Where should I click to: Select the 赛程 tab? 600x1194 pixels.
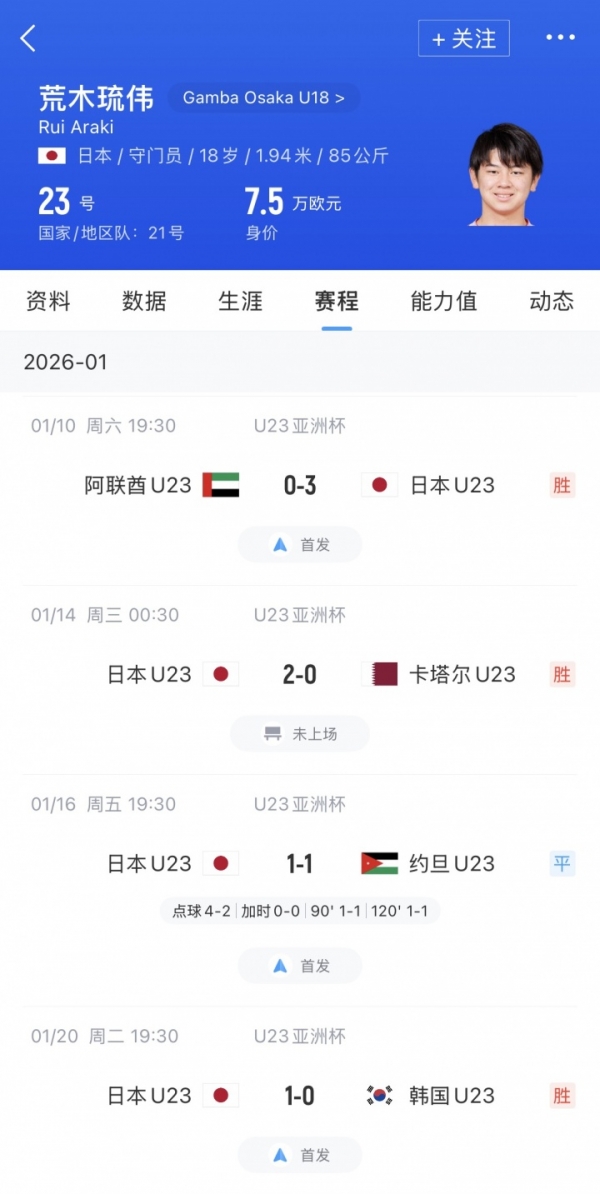[x=336, y=301]
